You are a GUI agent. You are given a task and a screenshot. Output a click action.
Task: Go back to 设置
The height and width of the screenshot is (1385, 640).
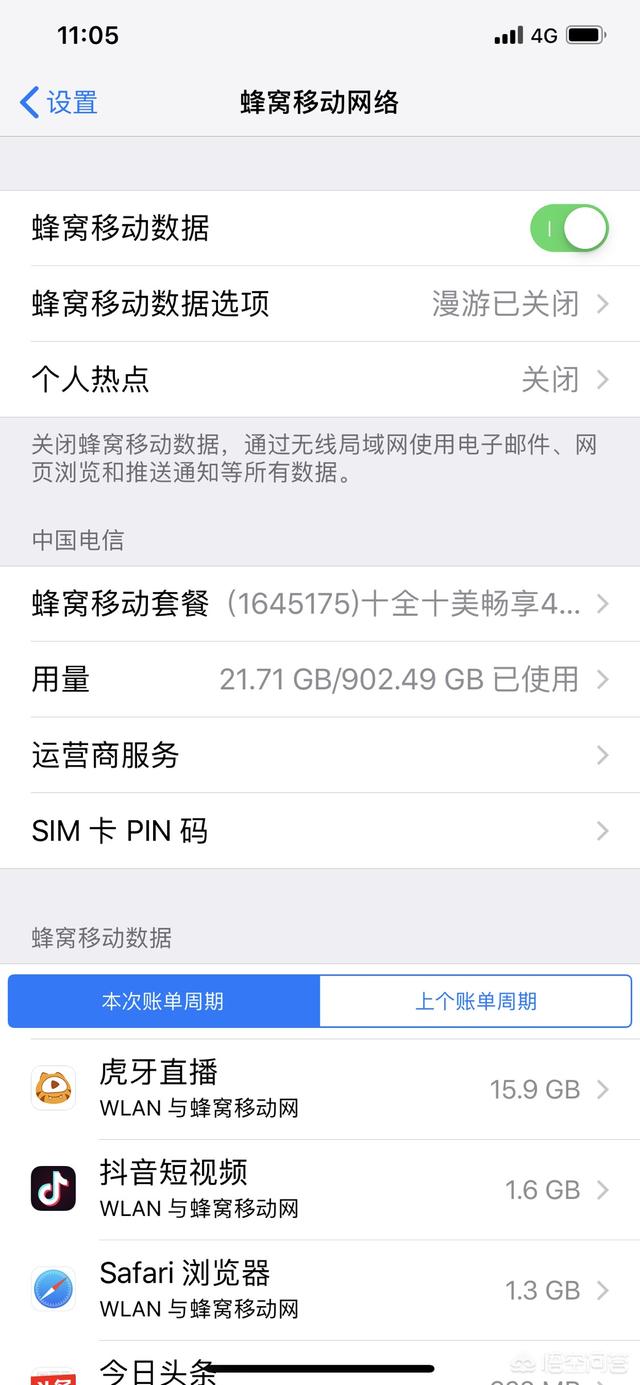59,102
